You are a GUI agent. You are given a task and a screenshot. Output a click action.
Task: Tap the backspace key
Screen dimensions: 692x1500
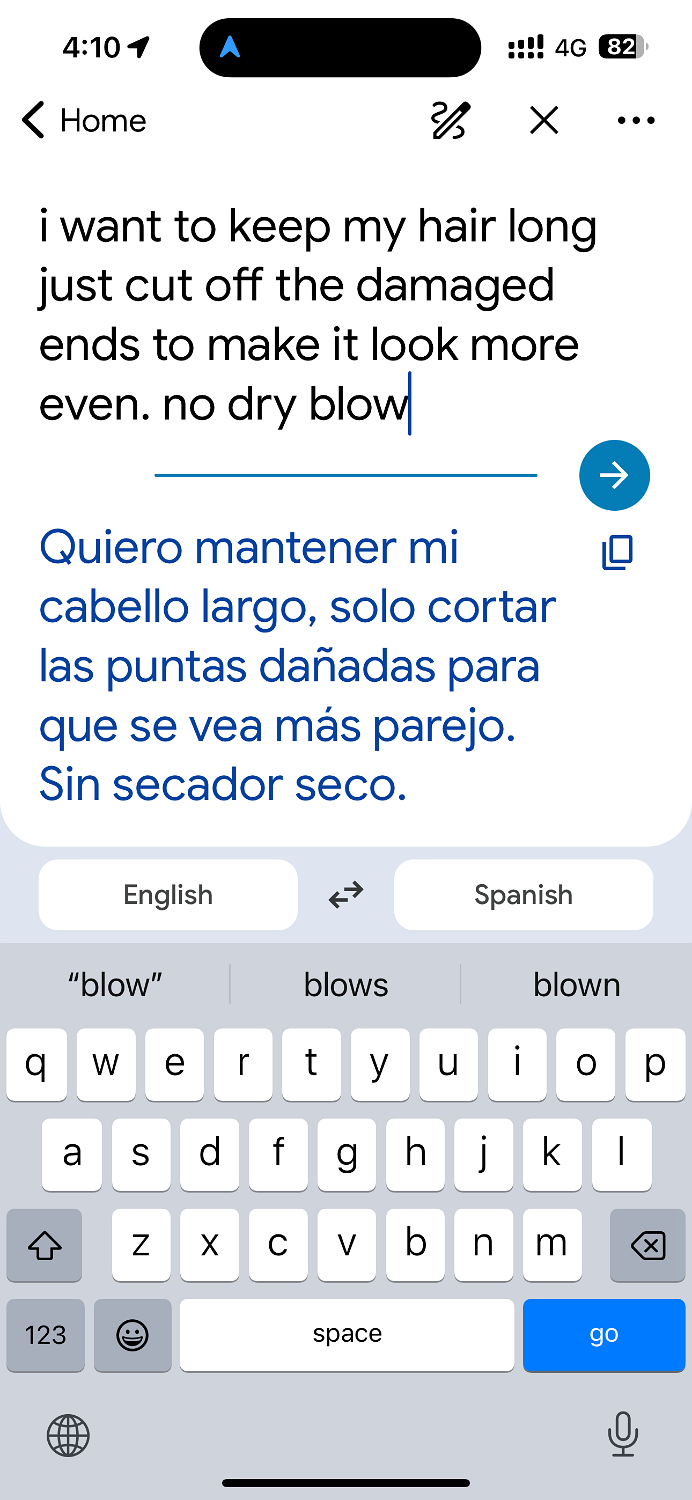648,1245
